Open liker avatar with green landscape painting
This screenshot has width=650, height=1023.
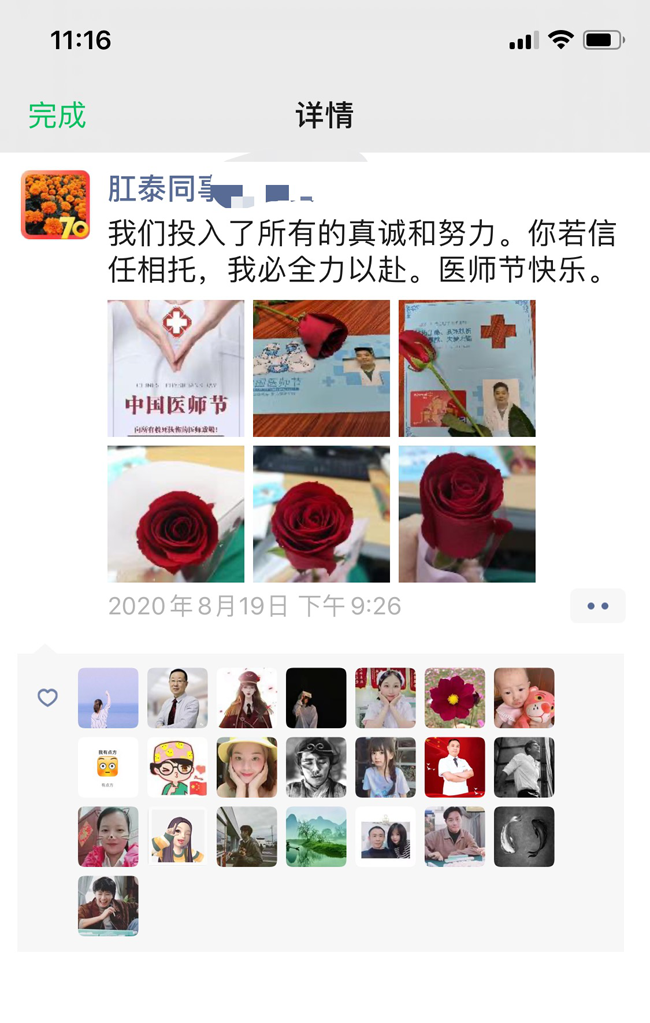pyautogui.click(x=316, y=836)
